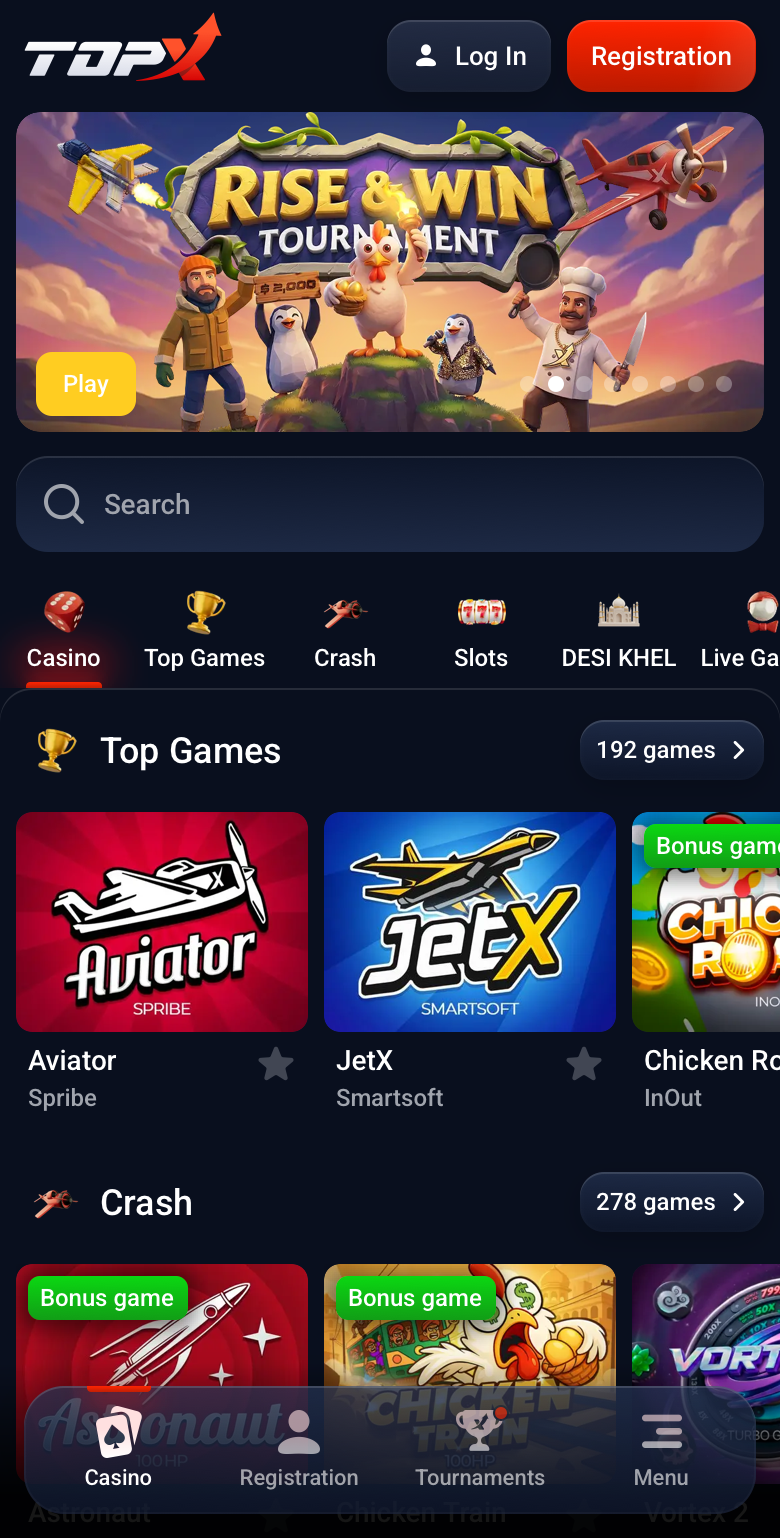Open the Registration button at top

(661, 56)
